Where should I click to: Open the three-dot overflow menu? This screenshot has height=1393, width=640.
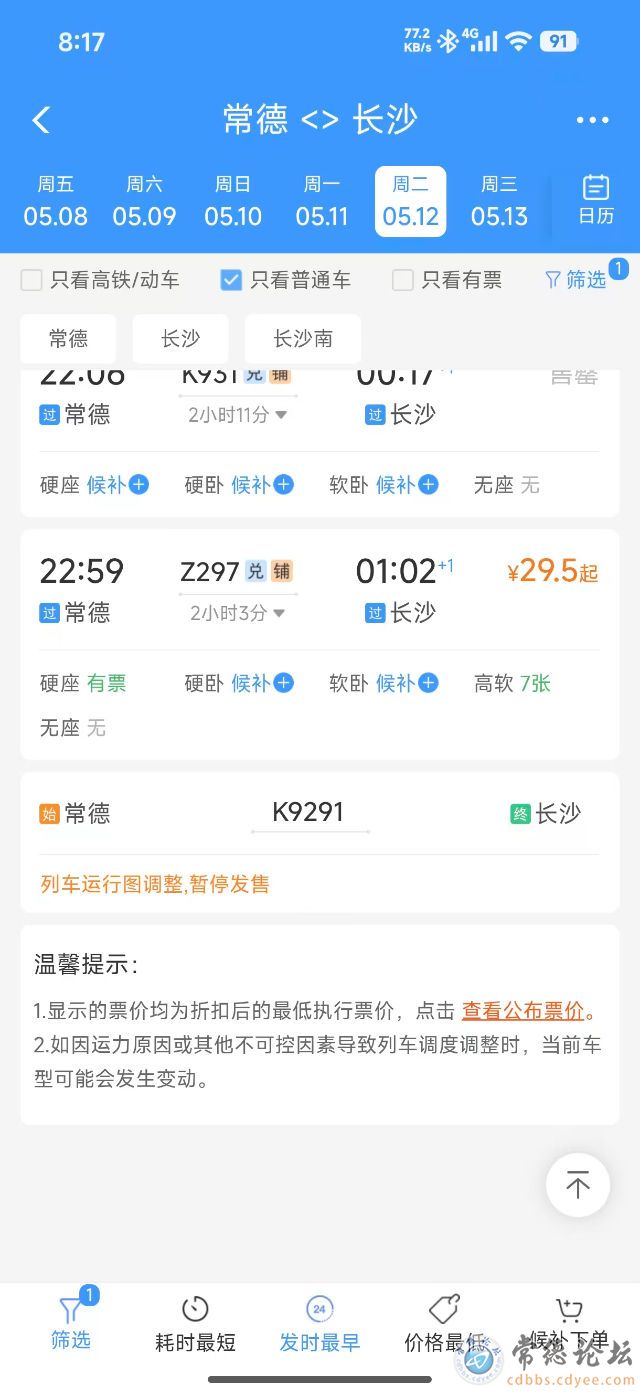(592, 120)
